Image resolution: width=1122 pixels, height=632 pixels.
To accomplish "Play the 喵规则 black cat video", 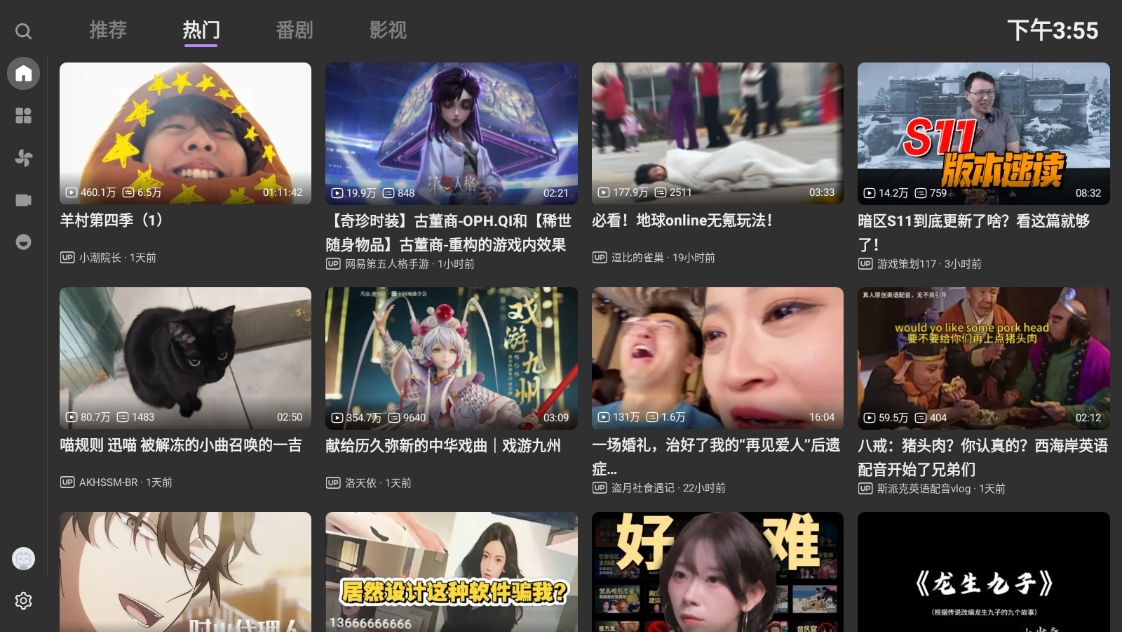I will pos(185,358).
